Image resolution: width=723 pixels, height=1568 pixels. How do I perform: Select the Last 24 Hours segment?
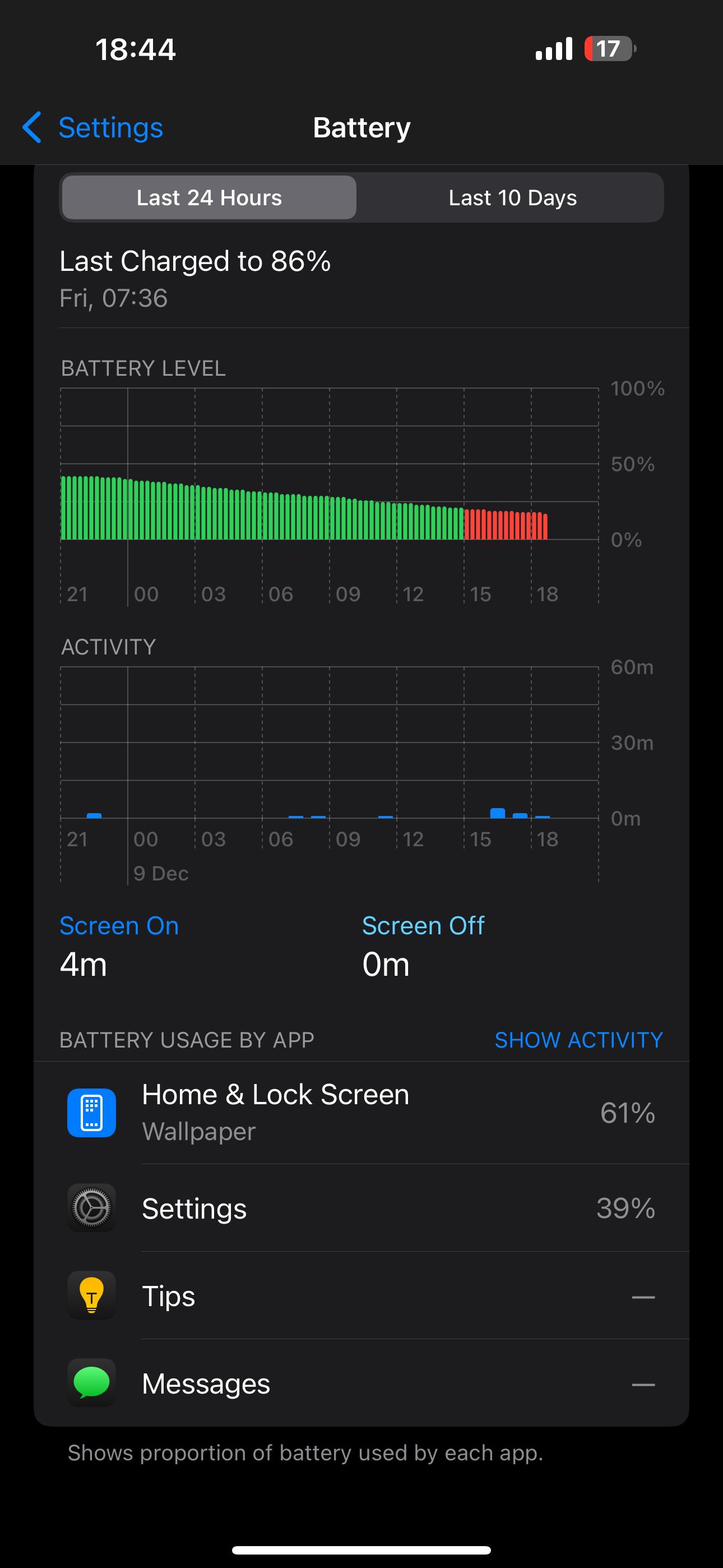(x=208, y=198)
